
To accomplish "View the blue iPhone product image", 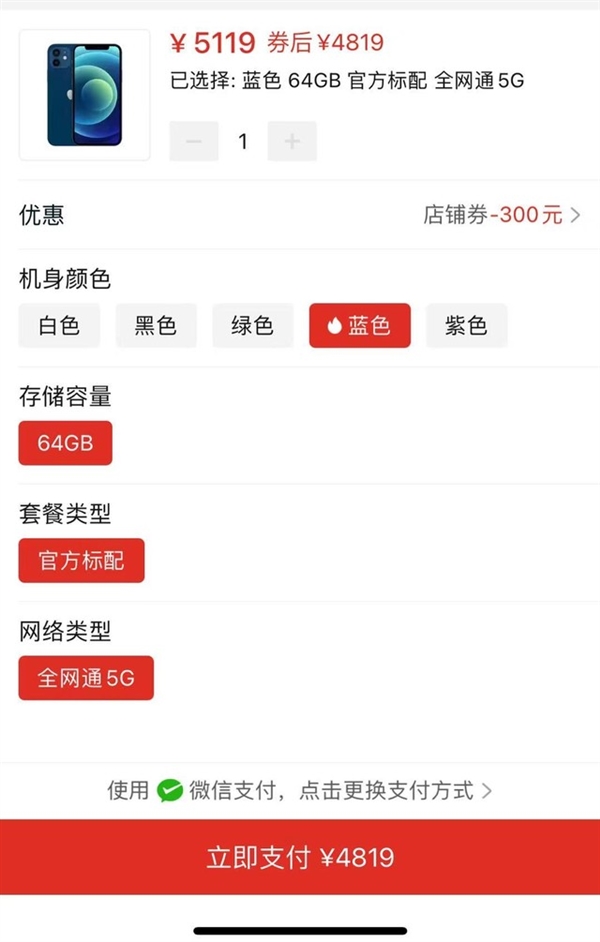I will coord(84,95).
